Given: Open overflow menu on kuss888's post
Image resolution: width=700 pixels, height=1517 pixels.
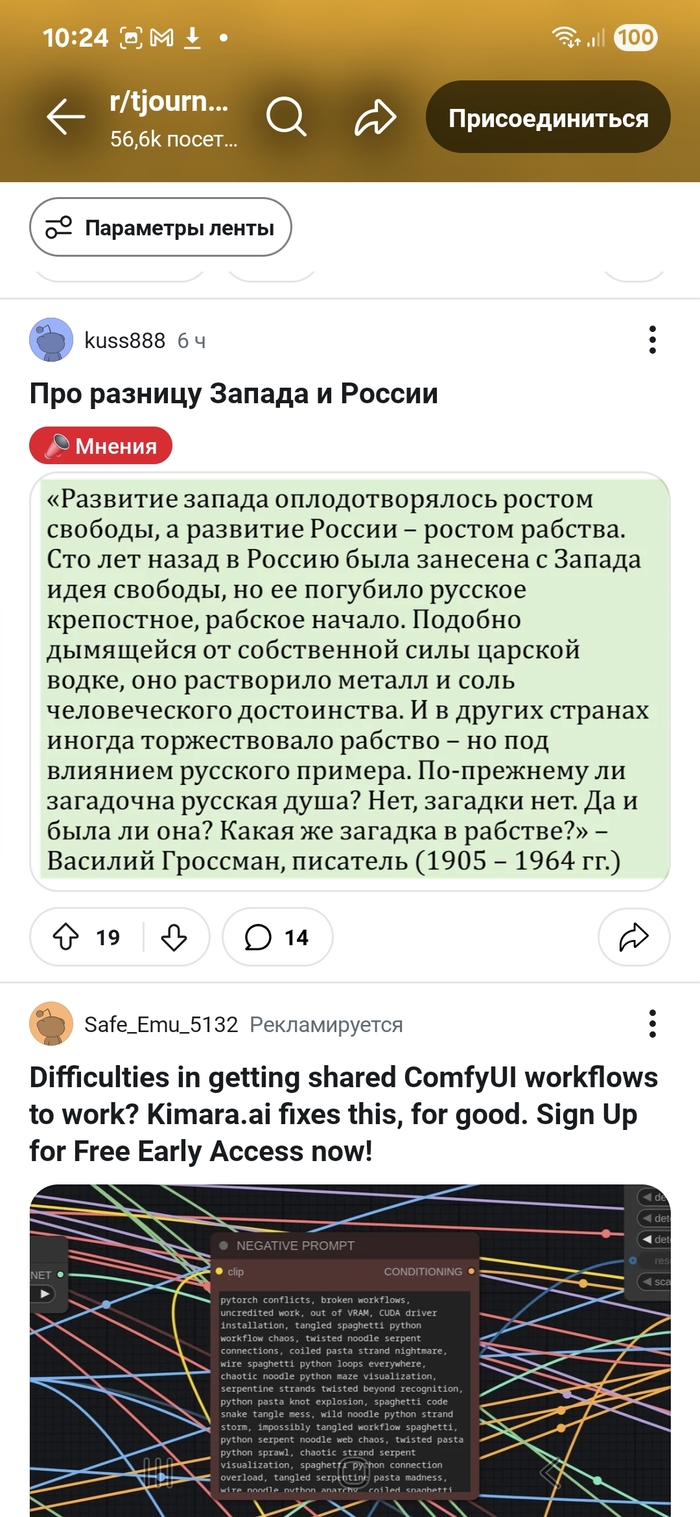Looking at the screenshot, I should click(x=652, y=340).
